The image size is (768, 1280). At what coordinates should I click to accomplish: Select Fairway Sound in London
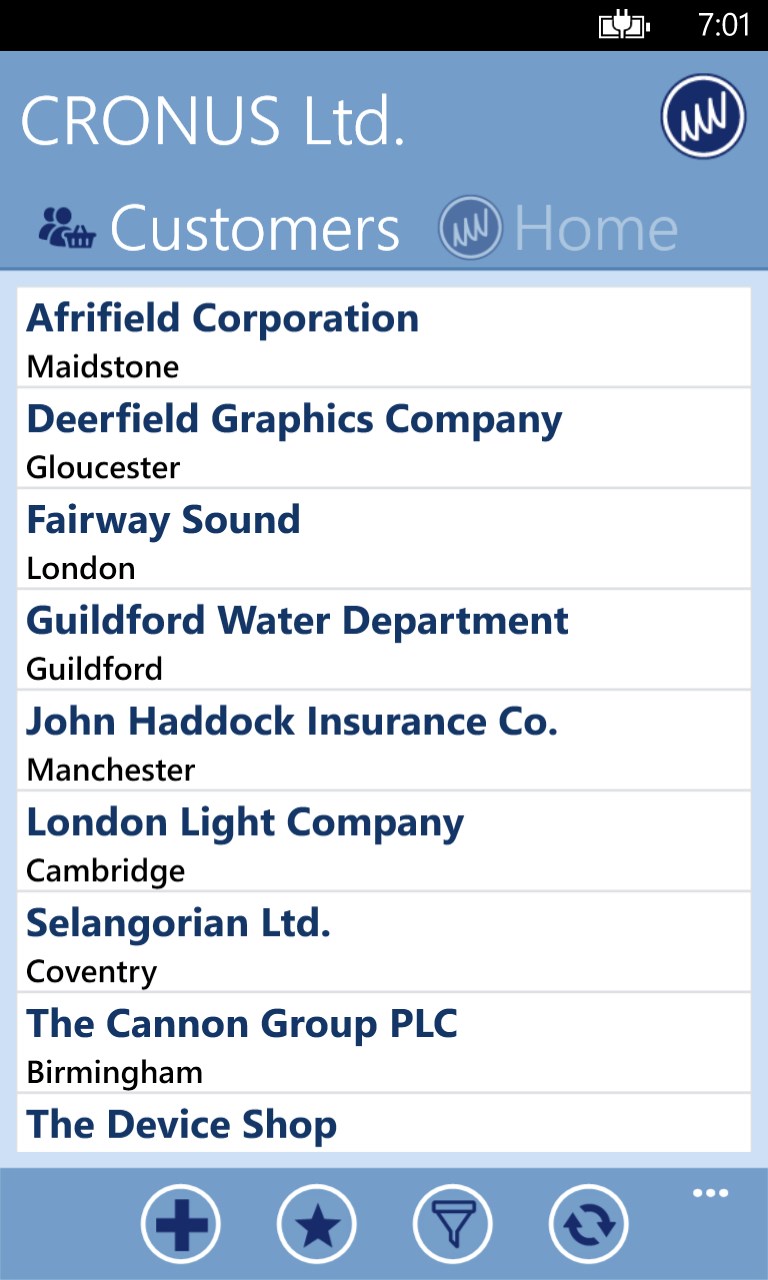pos(383,540)
